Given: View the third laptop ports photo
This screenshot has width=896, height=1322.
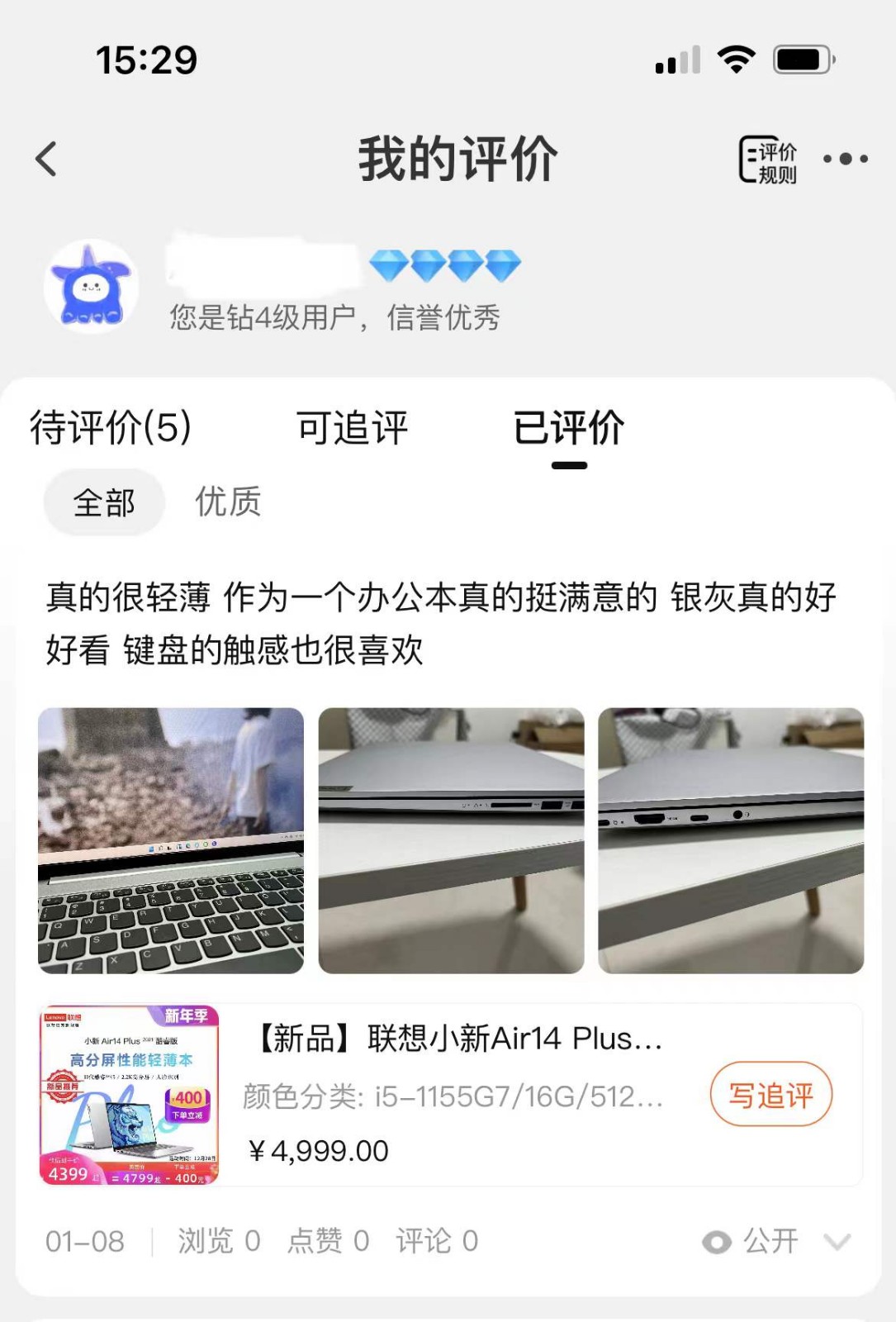Looking at the screenshot, I should click(x=731, y=840).
